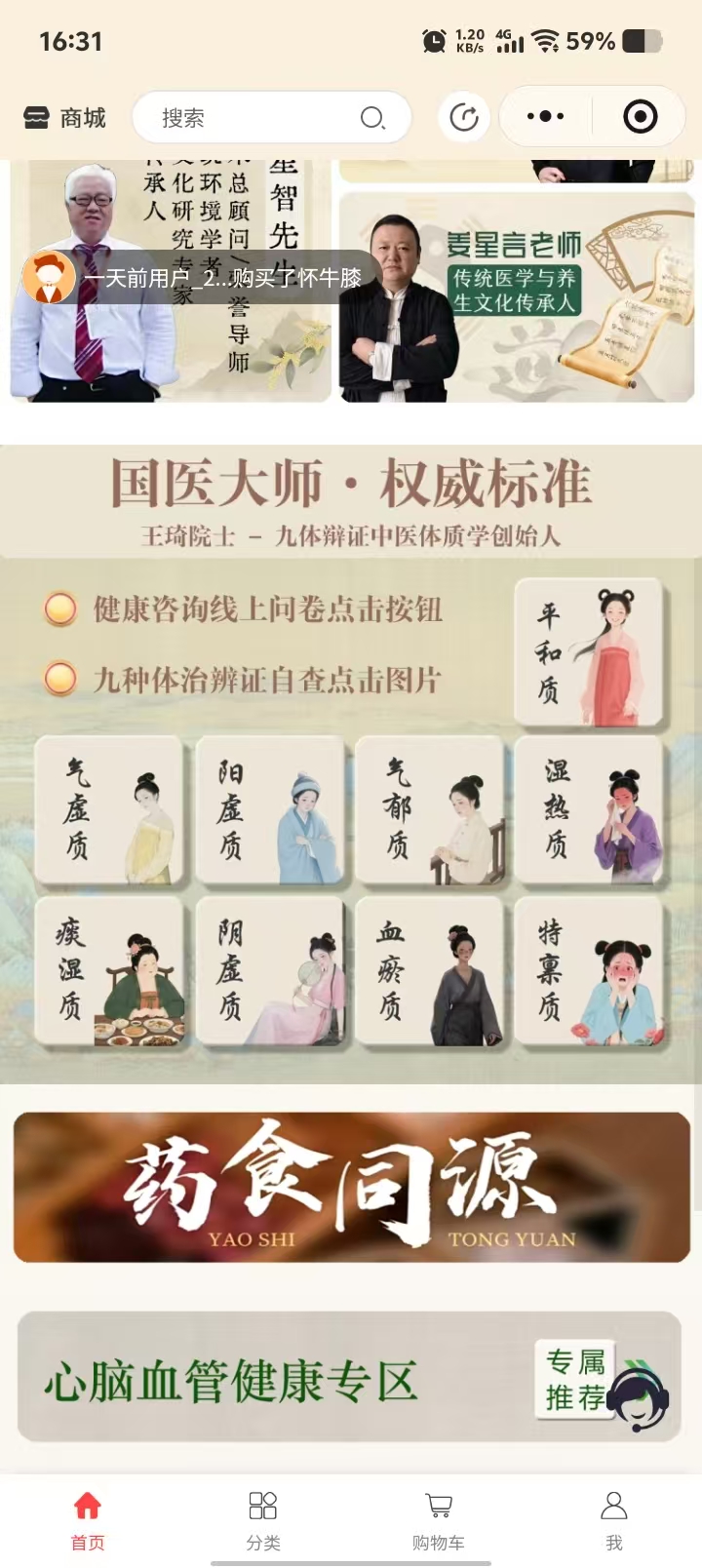The width and height of the screenshot is (702, 1568).
Task: Choose the 湿热质 constitution card
Action: 589,811
